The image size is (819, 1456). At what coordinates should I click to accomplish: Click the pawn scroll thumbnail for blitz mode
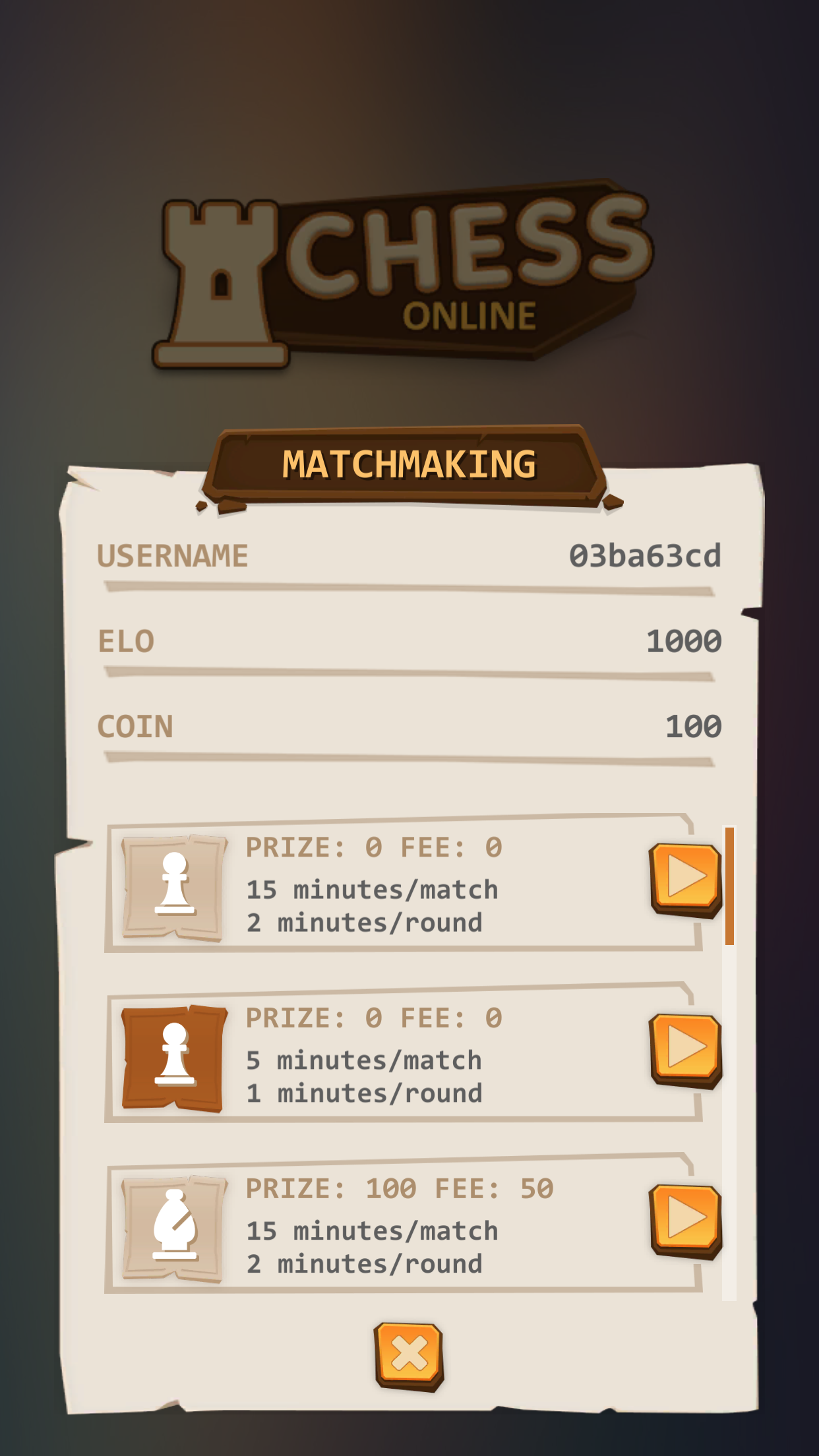(175, 1055)
